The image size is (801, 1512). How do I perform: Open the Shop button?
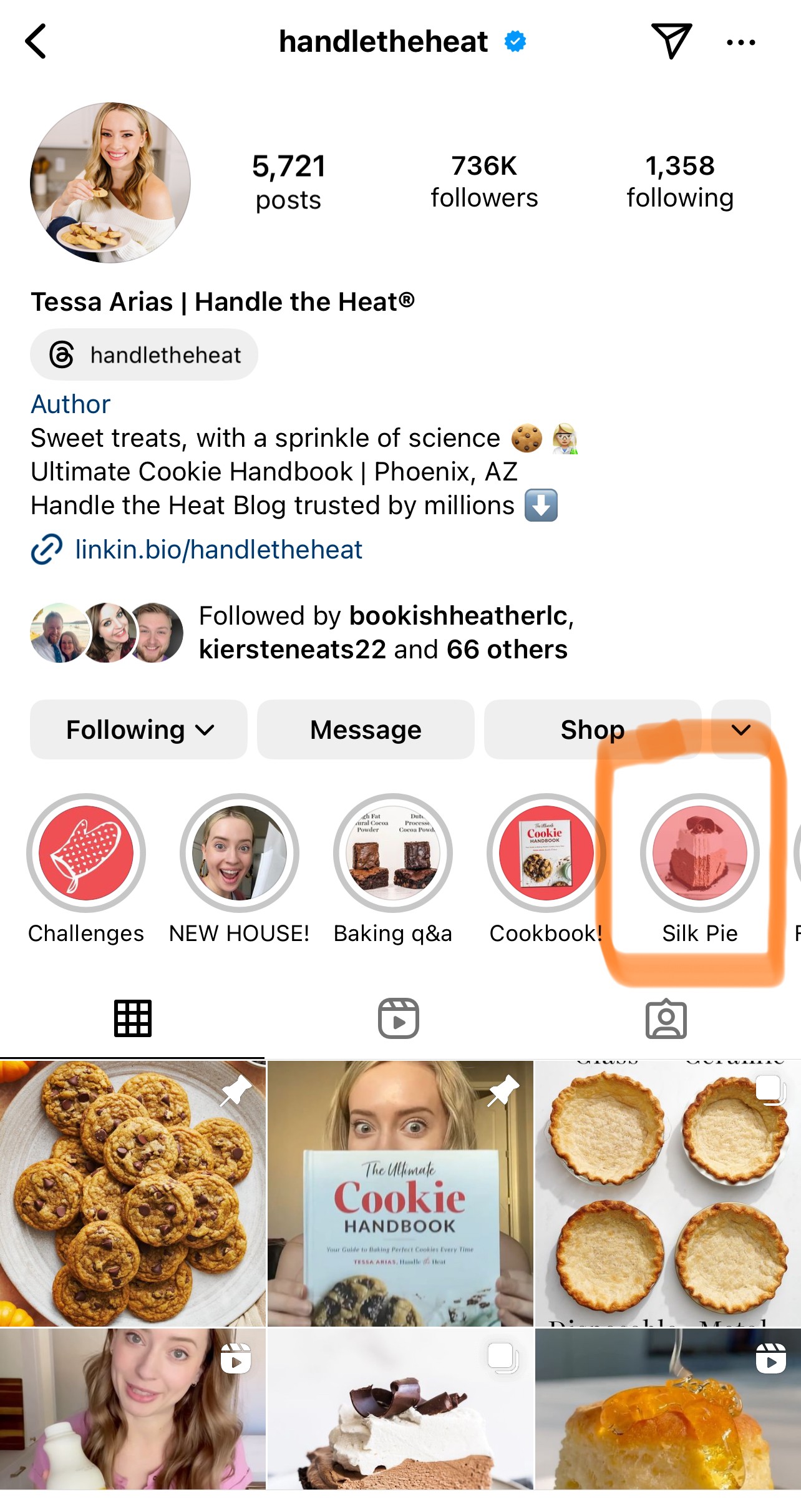593,729
